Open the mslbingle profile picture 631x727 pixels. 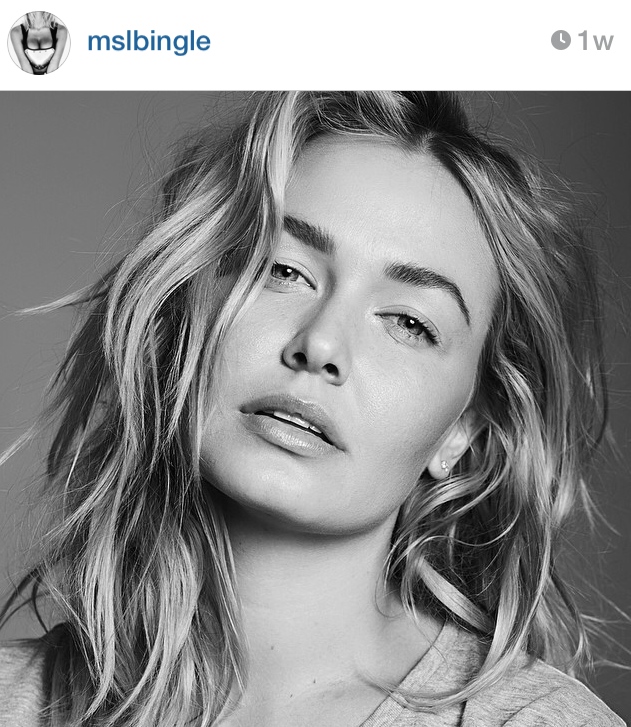pos(39,43)
